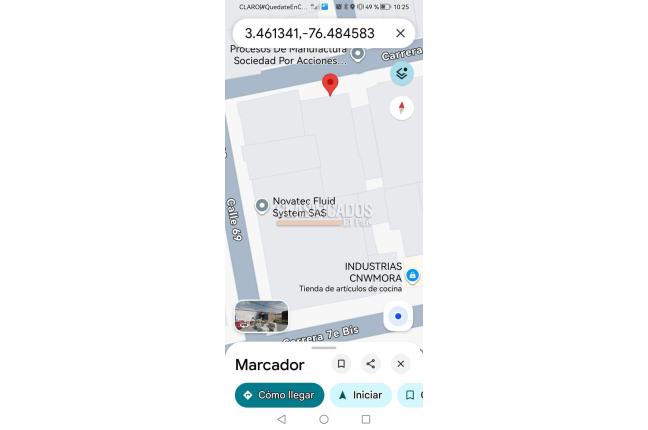This screenshot has height=430, width=648.
Task: Open the Street View thumbnail
Action: click(x=261, y=316)
